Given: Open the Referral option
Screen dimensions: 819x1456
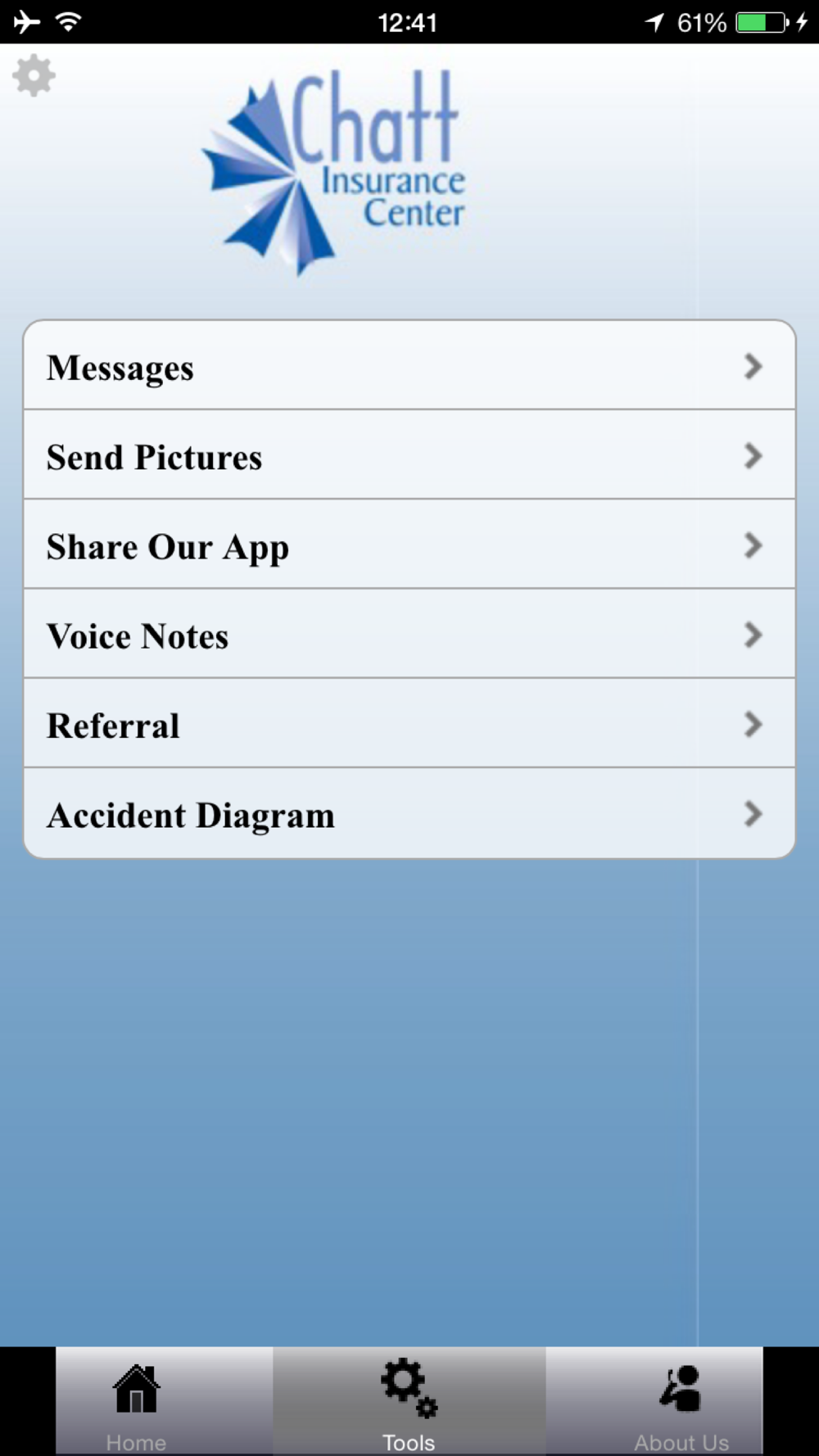Looking at the screenshot, I should coord(409,723).
